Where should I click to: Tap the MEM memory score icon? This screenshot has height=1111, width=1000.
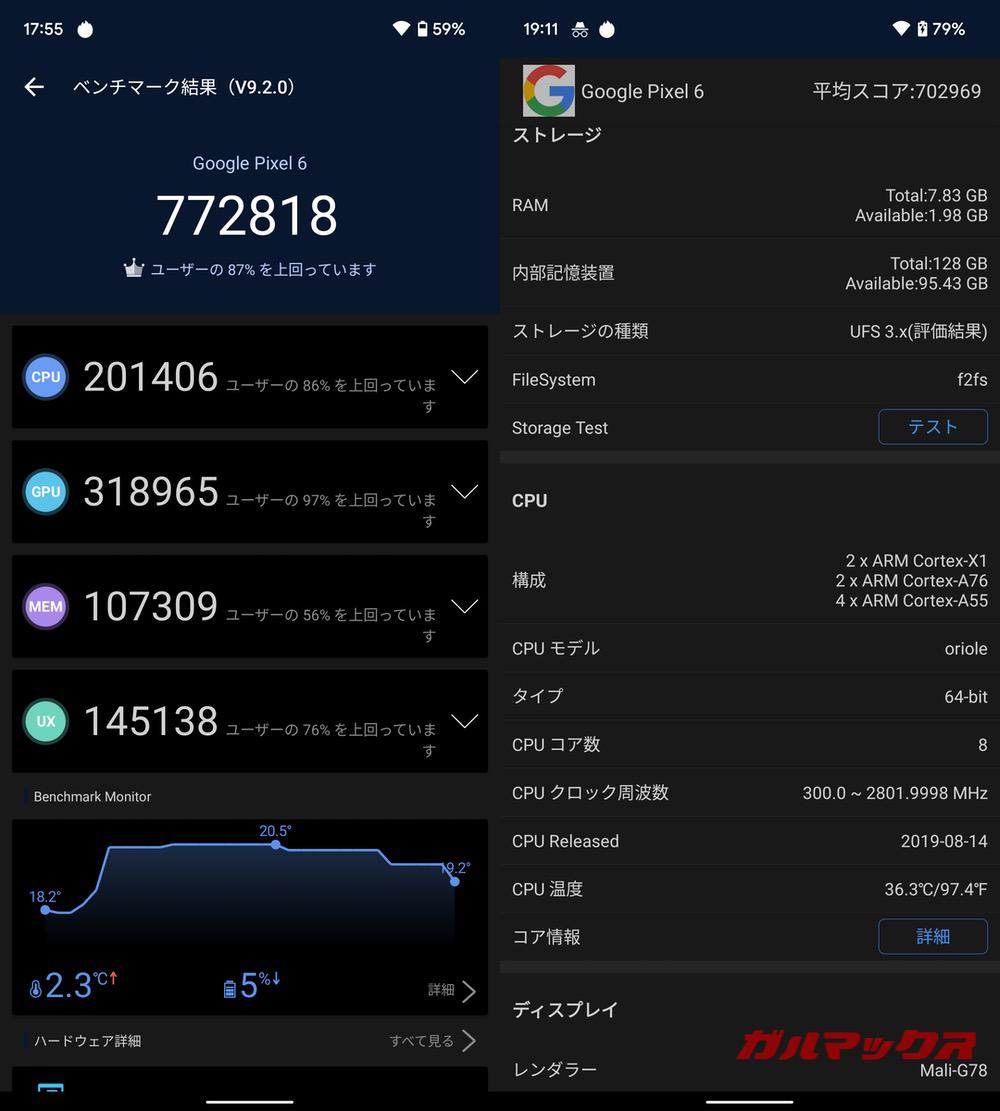45,607
